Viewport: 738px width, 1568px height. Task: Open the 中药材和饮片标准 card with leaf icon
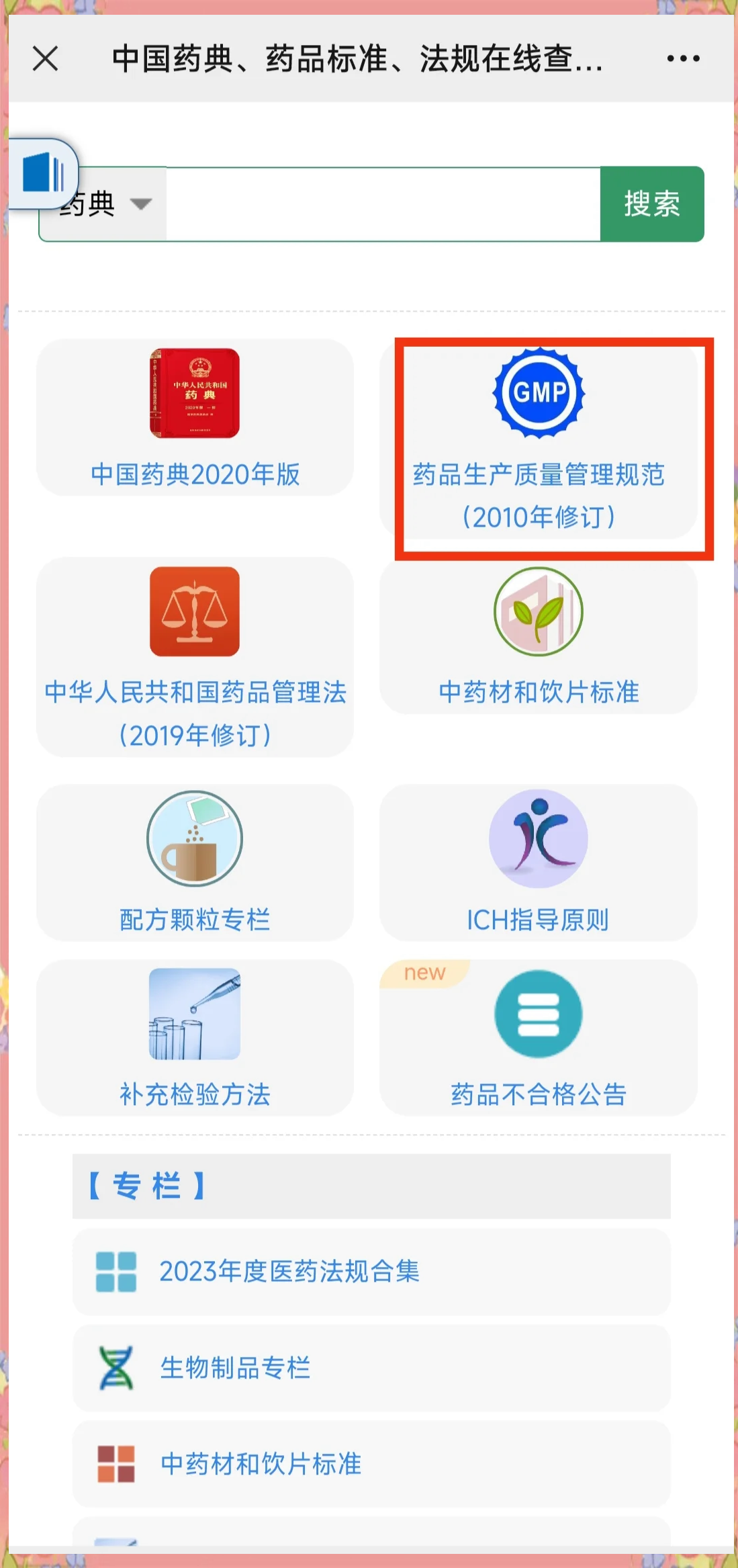click(x=539, y=636)
